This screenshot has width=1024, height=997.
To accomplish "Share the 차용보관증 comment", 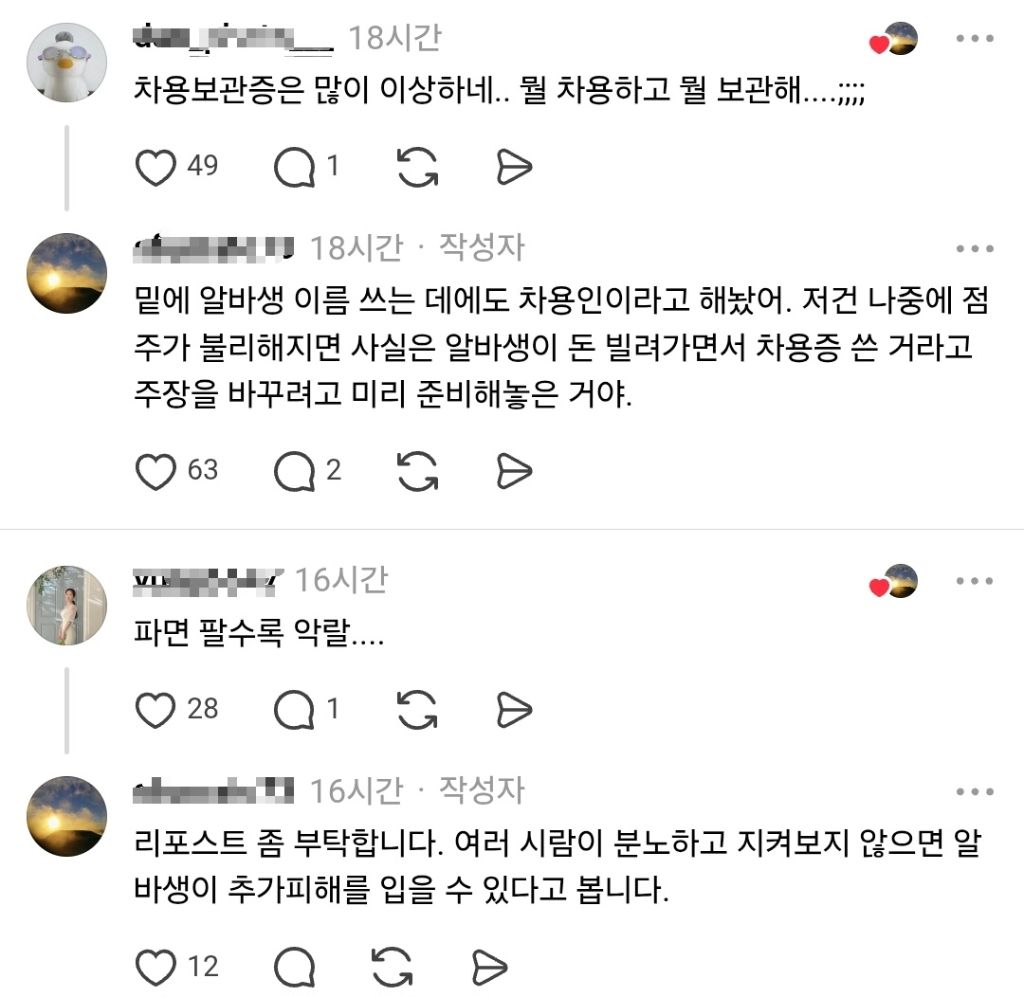I will (x=514, y=167).
